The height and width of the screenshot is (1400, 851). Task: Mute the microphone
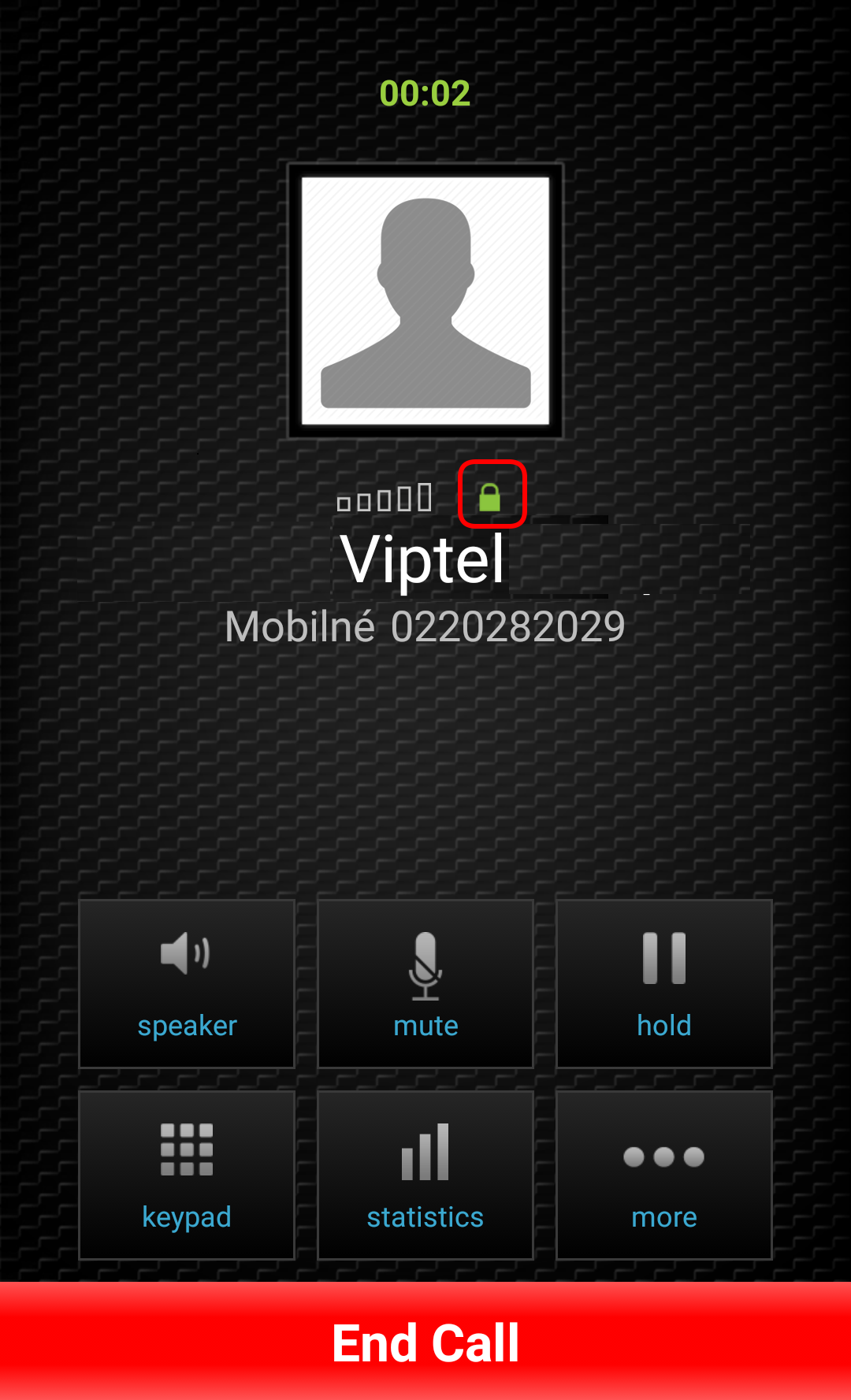coord(425,983)
